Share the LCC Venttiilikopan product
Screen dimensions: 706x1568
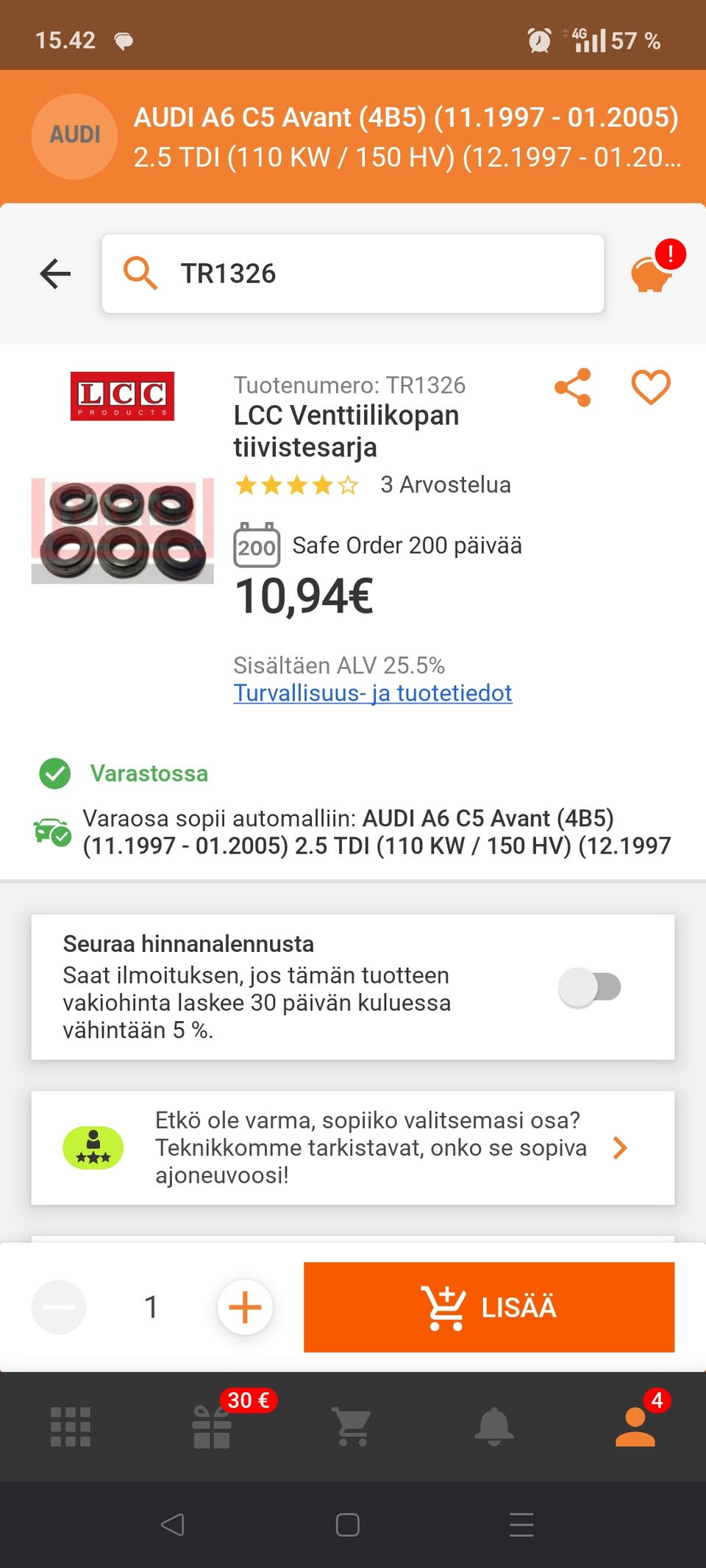[x=572, y=385]
